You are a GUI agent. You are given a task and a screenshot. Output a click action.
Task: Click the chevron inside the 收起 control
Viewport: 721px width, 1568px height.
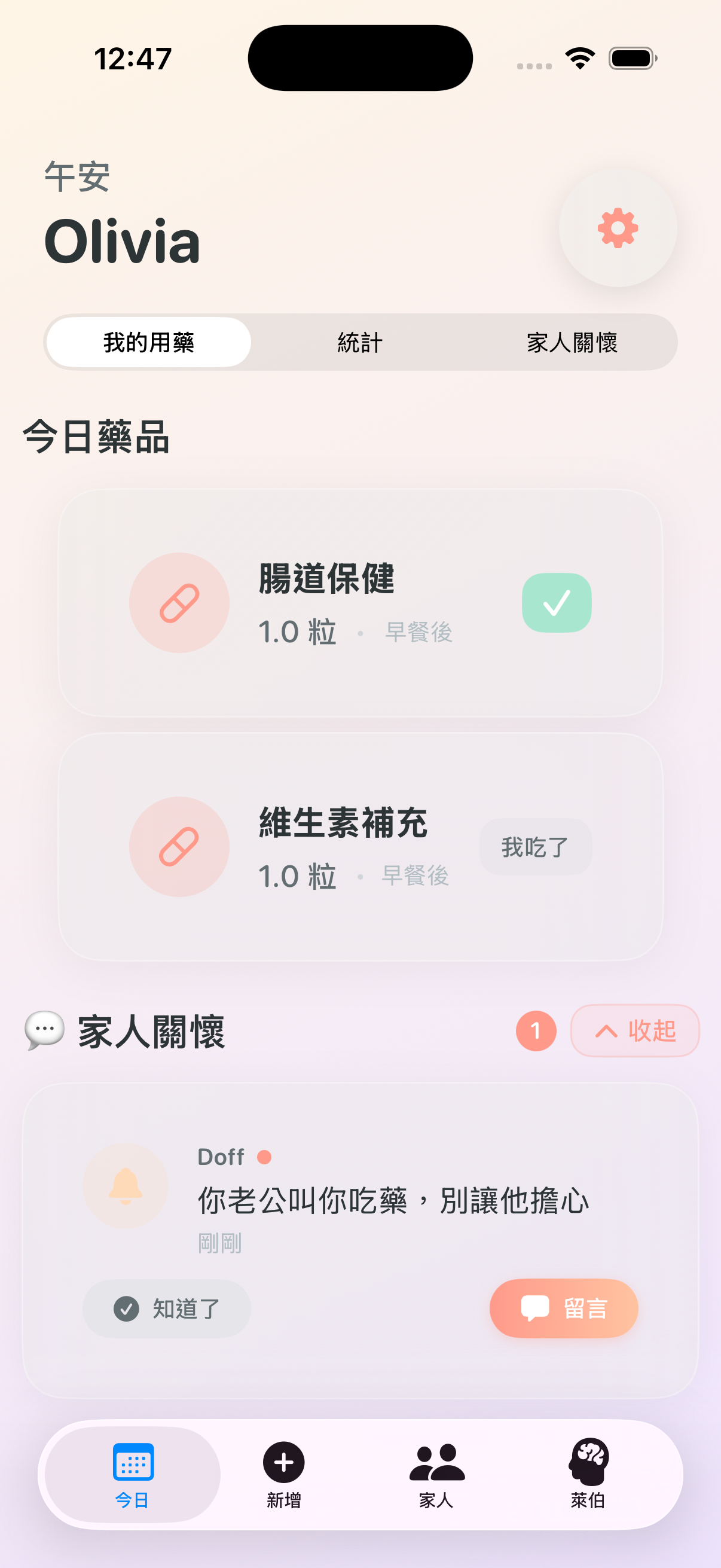[x=606, y=1030]
